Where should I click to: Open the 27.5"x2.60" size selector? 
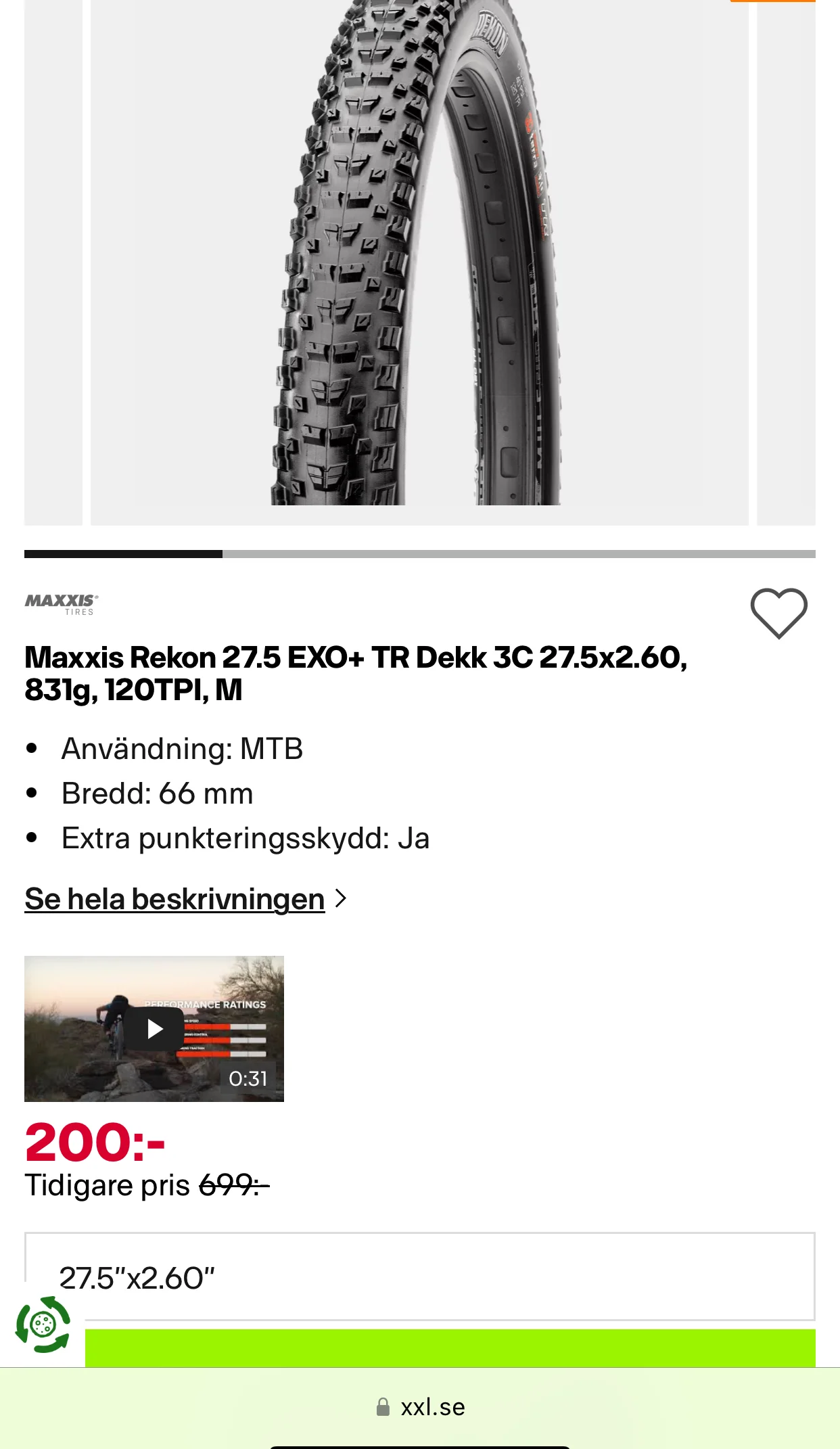click(x=419, y=1276)
